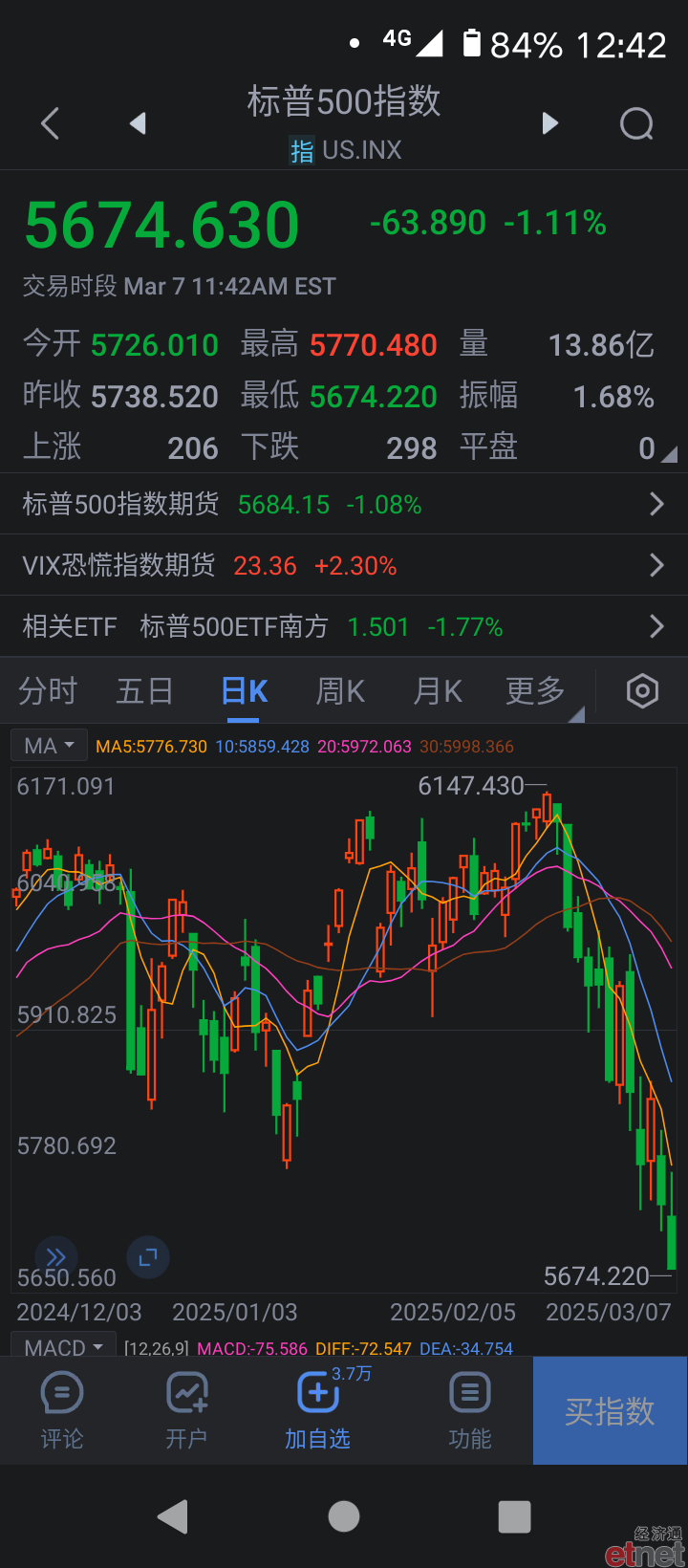Open the search icon in the header
The height and width of the screenshot is (1568, 688).
[x=636, y=123]
